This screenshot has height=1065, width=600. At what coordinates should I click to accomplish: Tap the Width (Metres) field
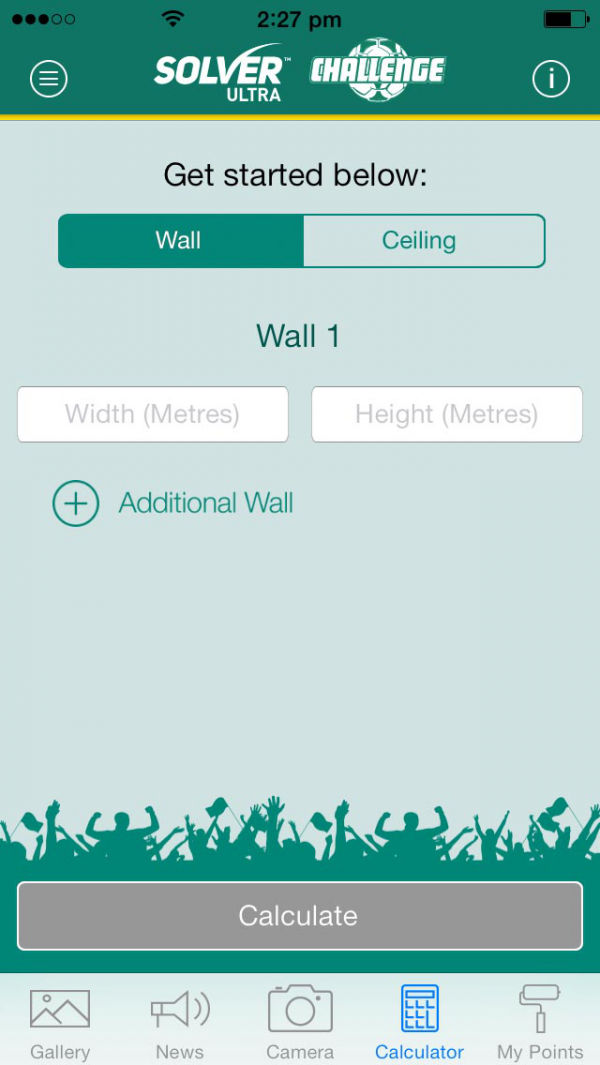click(153, 414)
